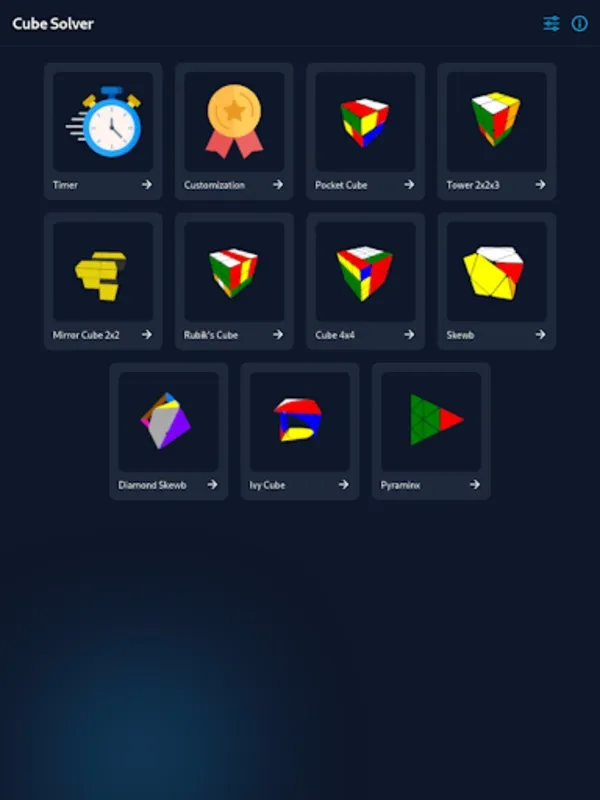
Task: Open the settings sliders icon
Action: (551, 23)
